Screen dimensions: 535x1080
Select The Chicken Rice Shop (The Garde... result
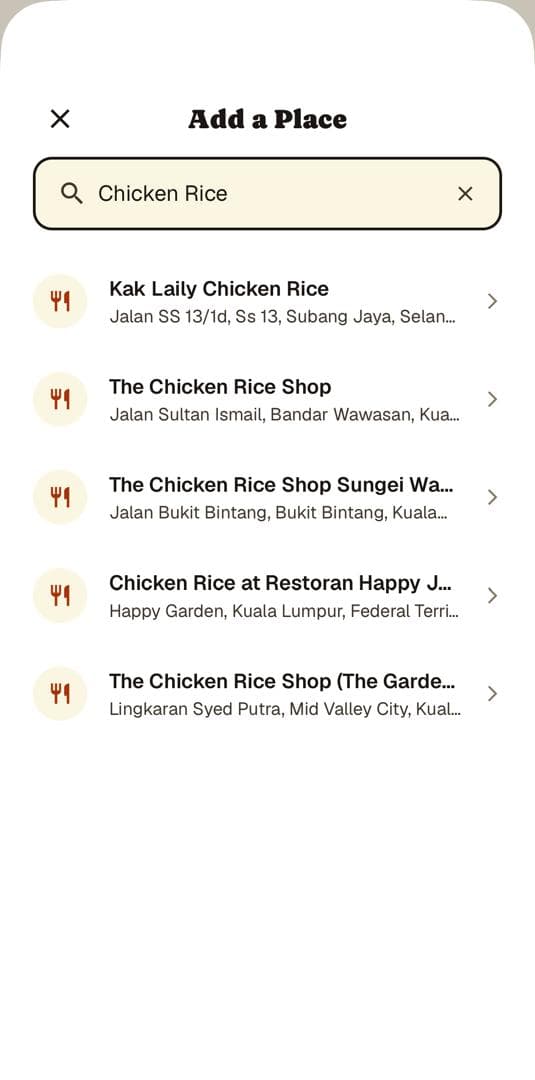[267, 694]
